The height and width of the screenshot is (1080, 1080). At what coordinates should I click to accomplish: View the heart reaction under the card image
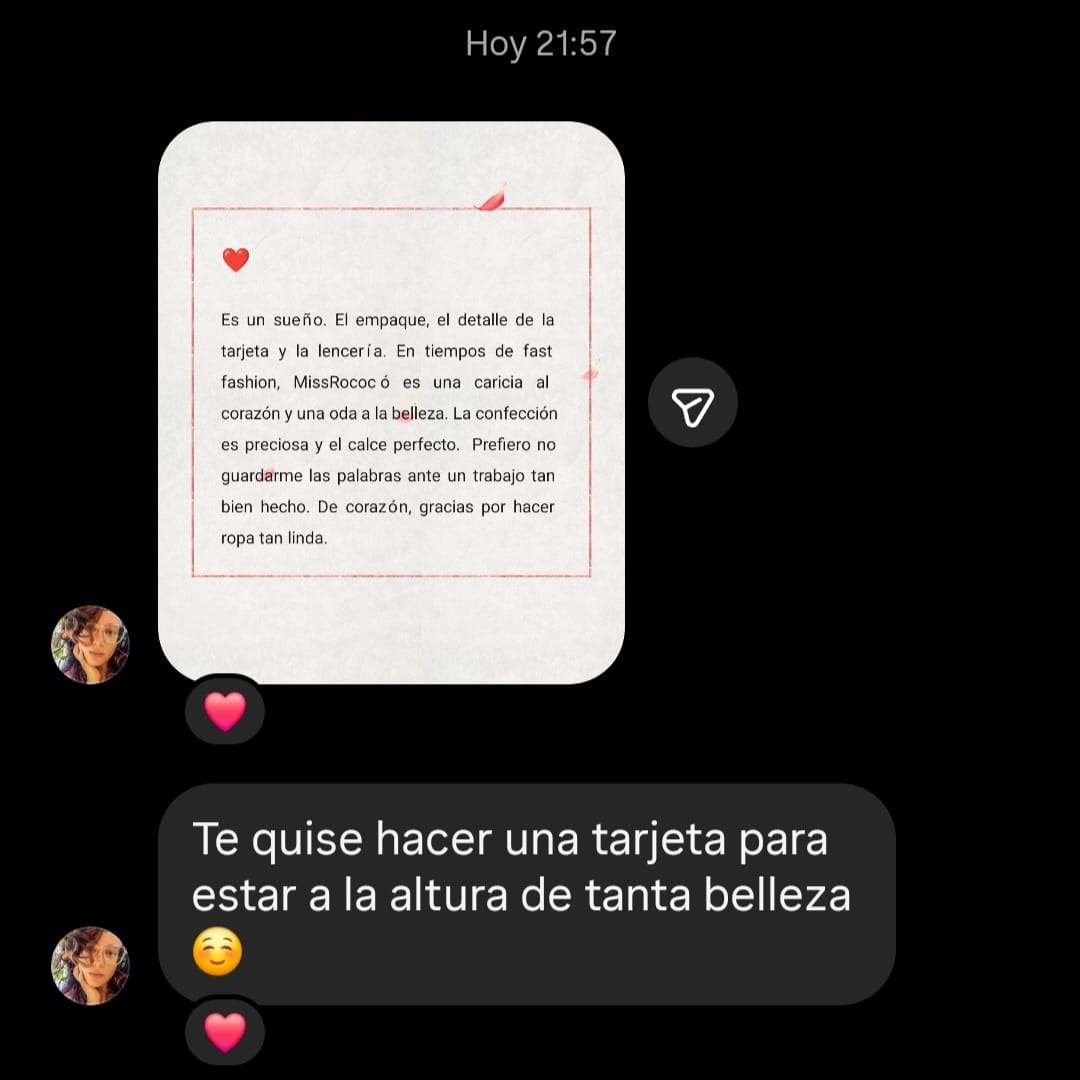pyautogui.click(x=225, y=711)
